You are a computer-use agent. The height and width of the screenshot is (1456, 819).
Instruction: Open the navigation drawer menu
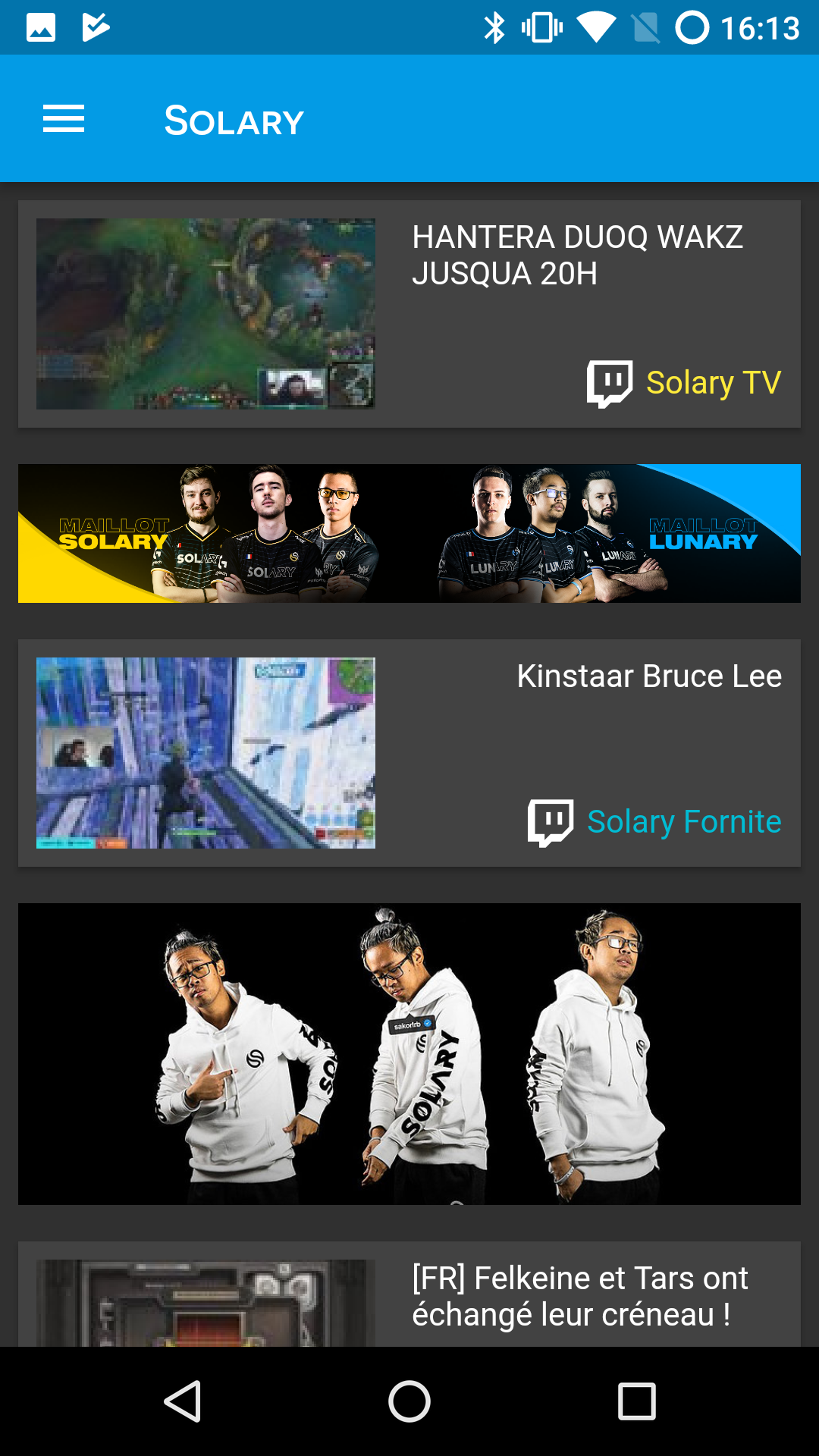64,119
